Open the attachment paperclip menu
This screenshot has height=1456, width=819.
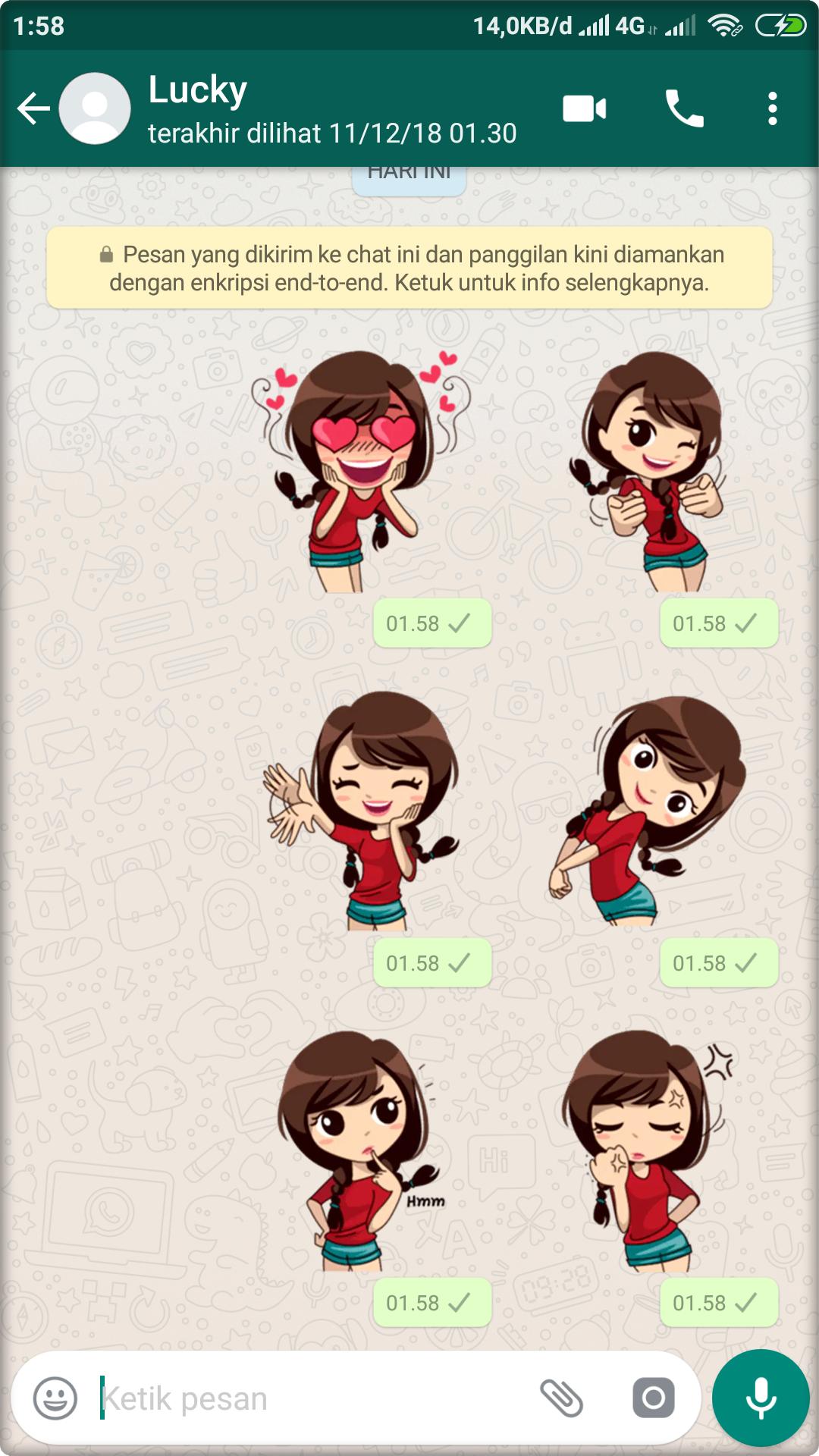click(x=561, y=1398)
